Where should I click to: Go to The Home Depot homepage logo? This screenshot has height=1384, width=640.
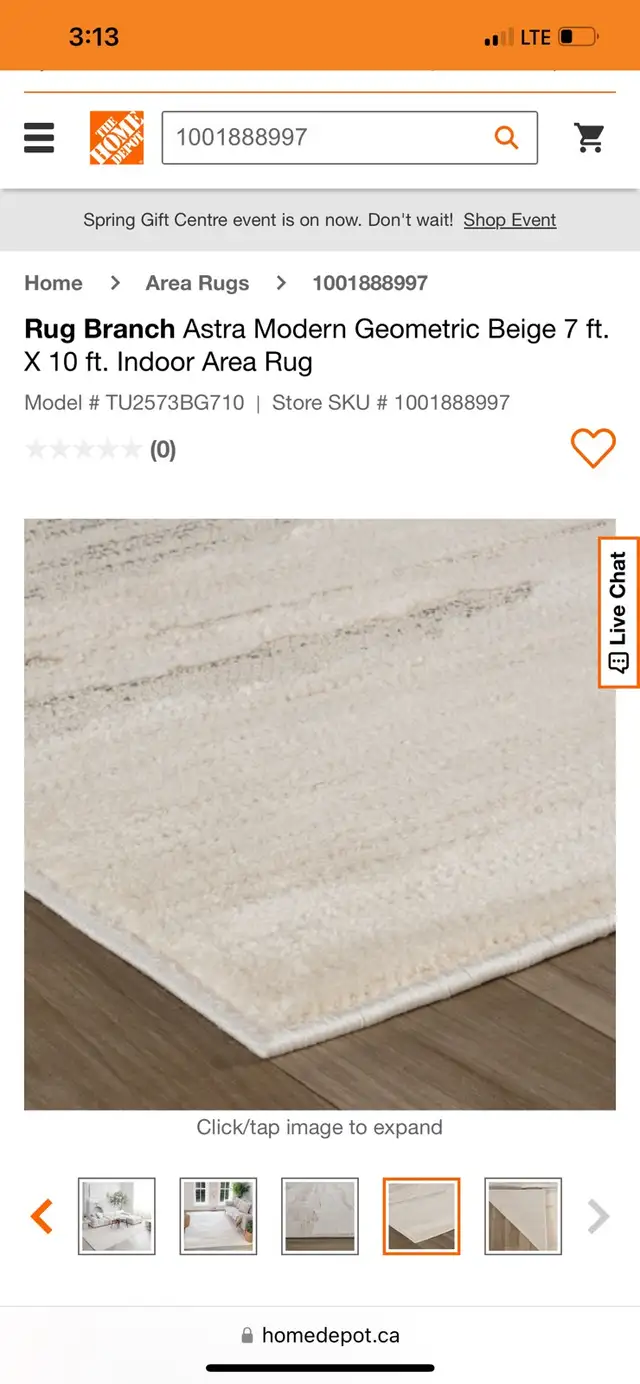tap(117, 138)
